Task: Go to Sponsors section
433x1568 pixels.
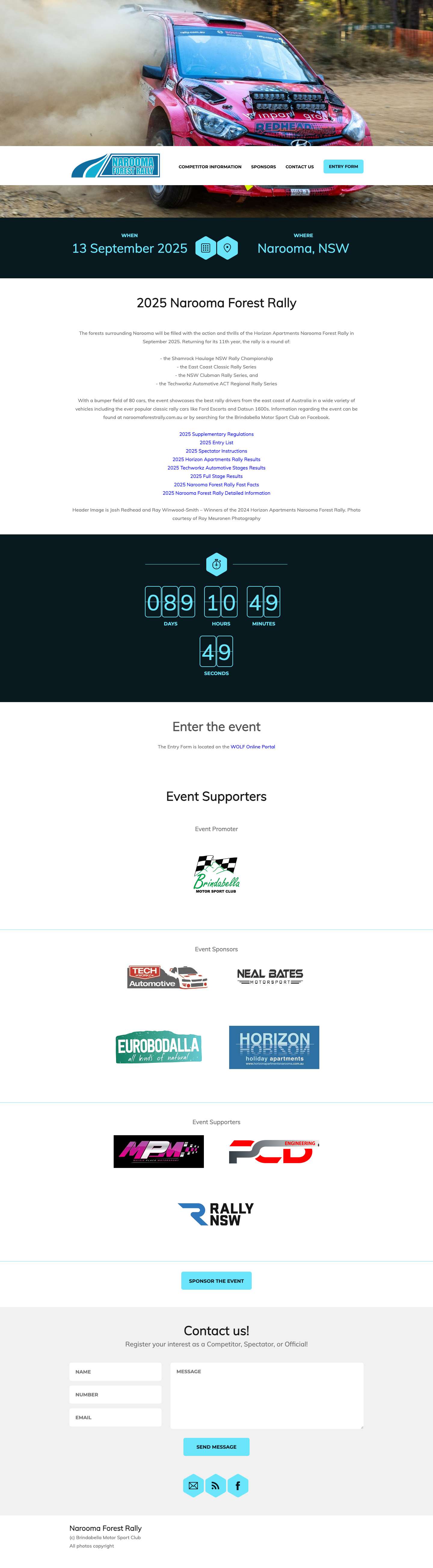Action: tap(263, 167)
